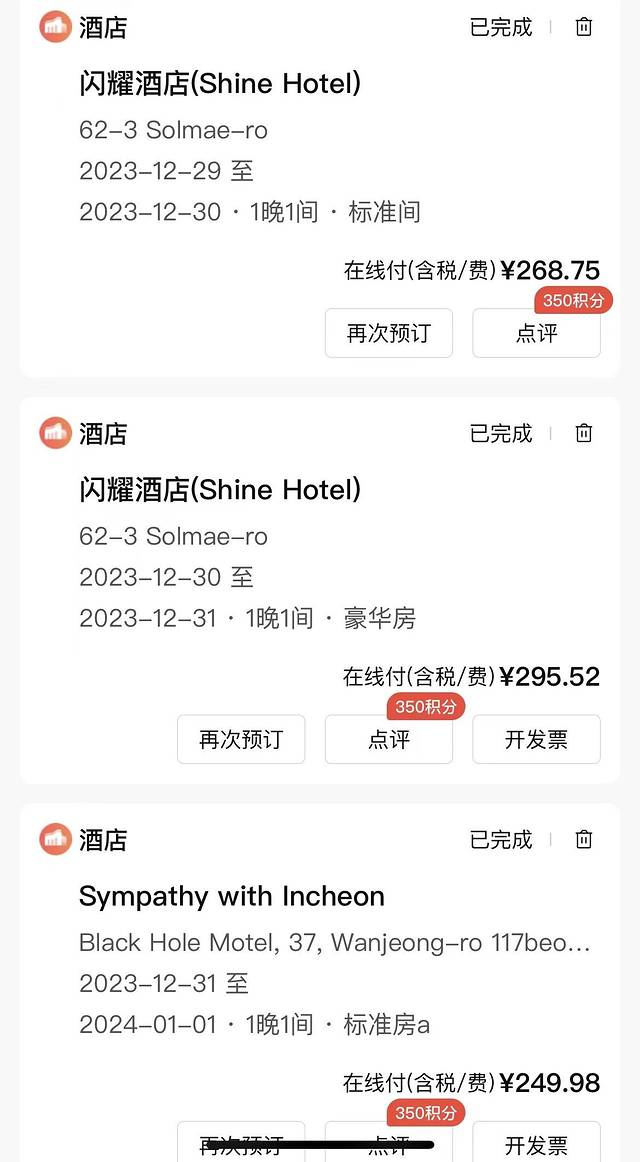
Task: Rebook the ¥295.52 豪华房 stay
Action: pos(240,739)
